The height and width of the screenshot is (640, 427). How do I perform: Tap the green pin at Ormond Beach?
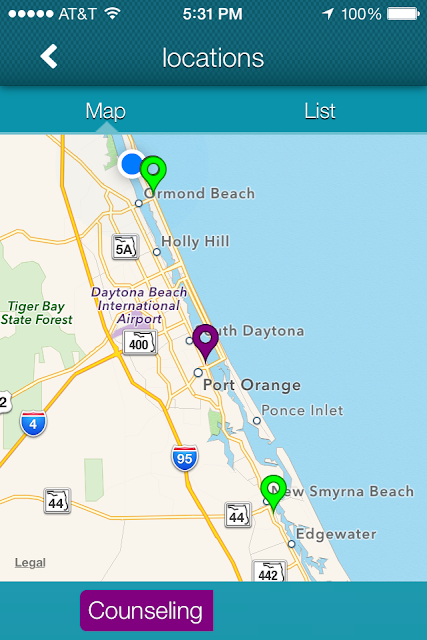153,173
